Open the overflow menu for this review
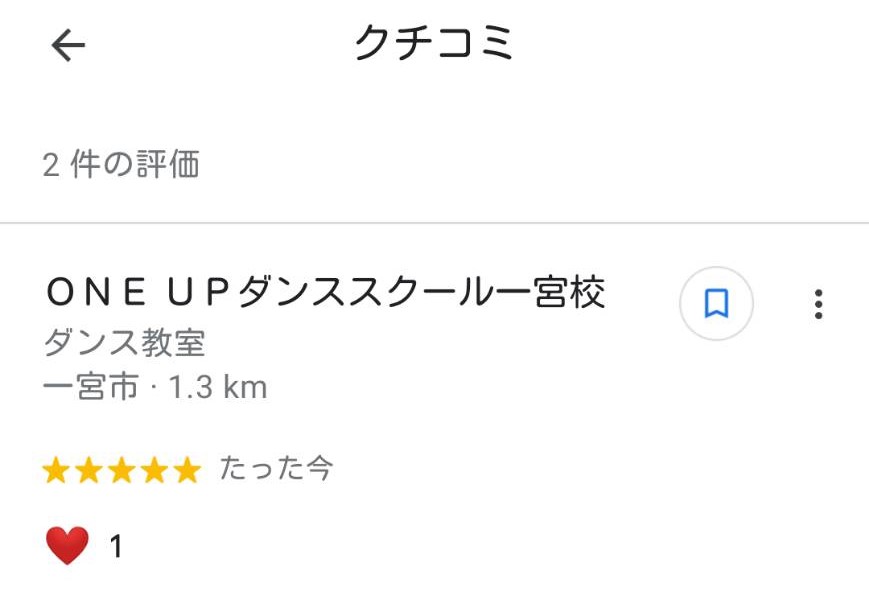 click(x=819, y=304)
